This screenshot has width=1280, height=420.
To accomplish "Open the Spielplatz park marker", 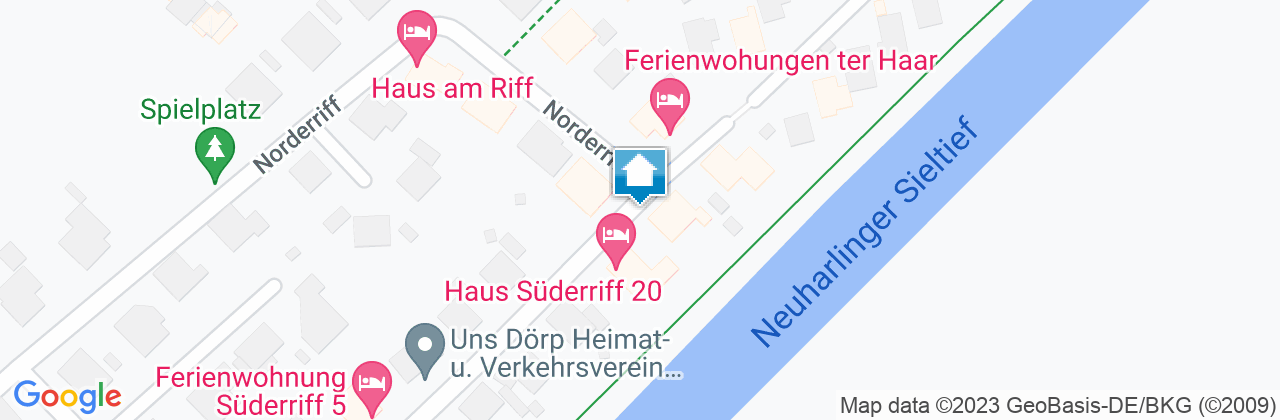I will [x=214, y=153].
